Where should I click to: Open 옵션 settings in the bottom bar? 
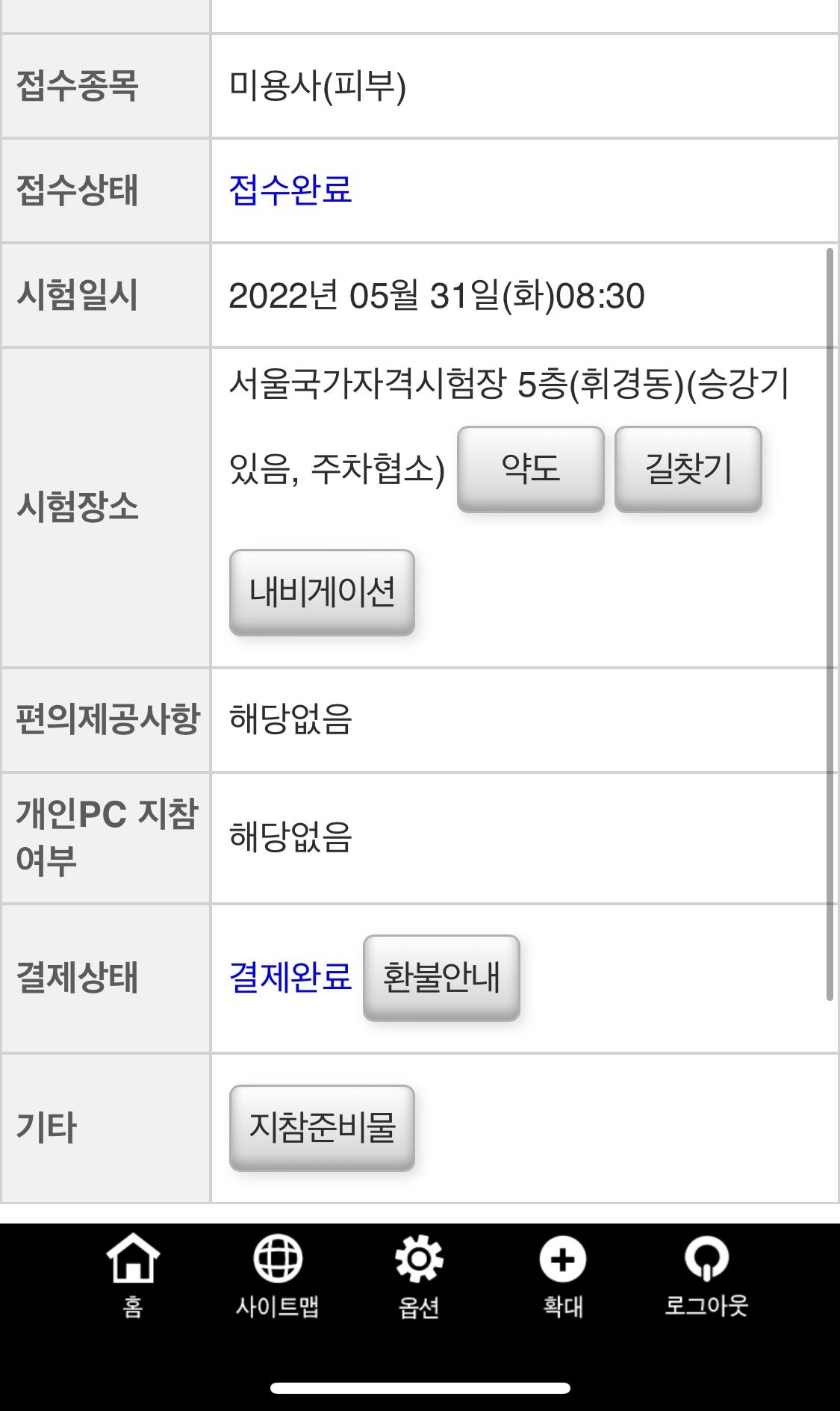tap(419, 1274)
